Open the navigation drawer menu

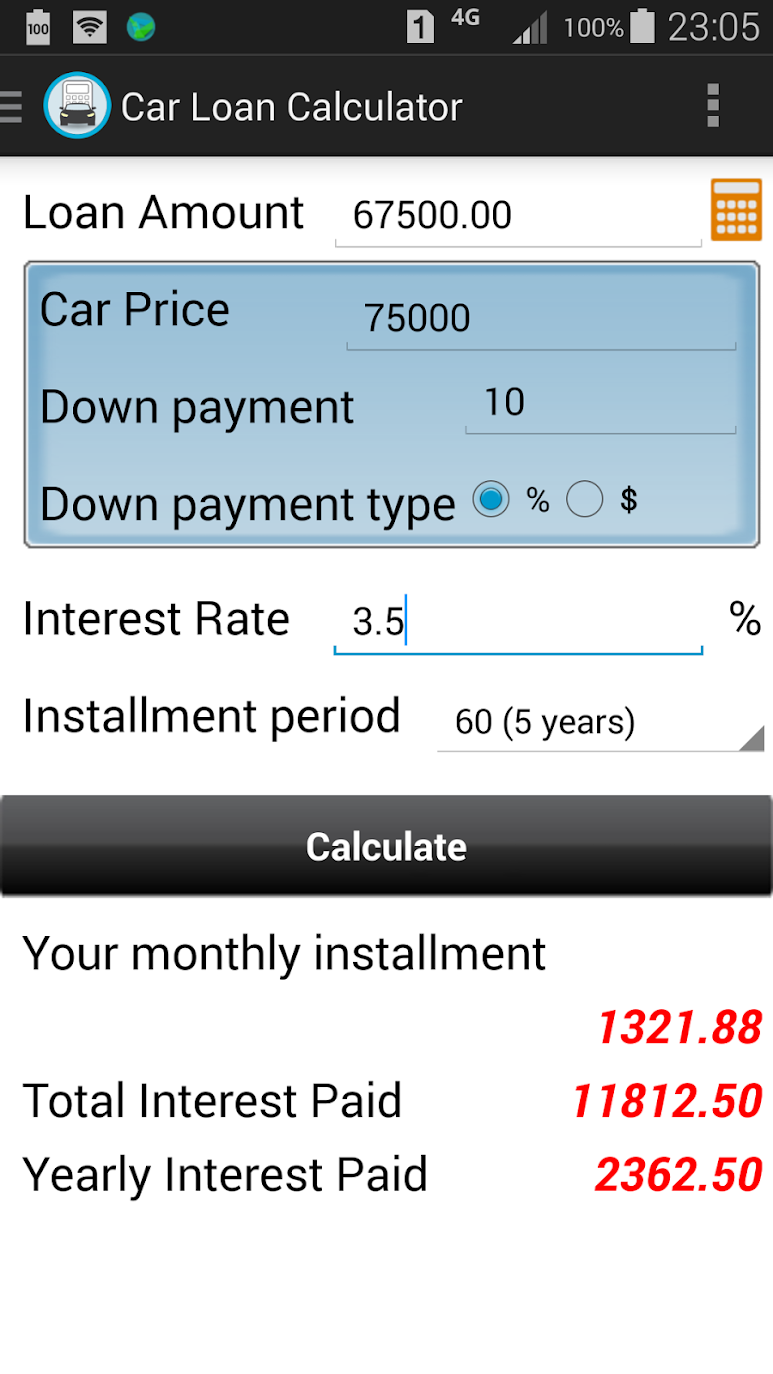[x=14, y=106]
